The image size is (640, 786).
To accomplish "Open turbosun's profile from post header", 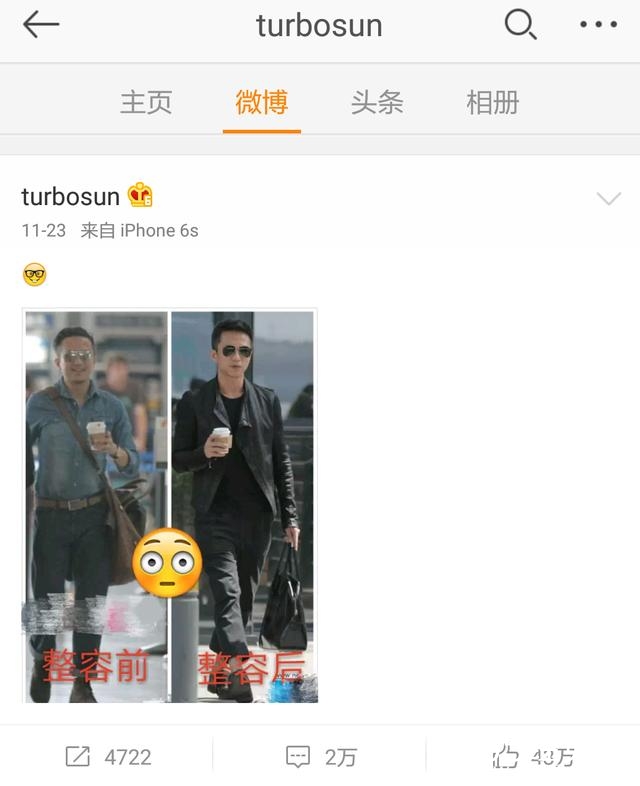I will 70,196.
